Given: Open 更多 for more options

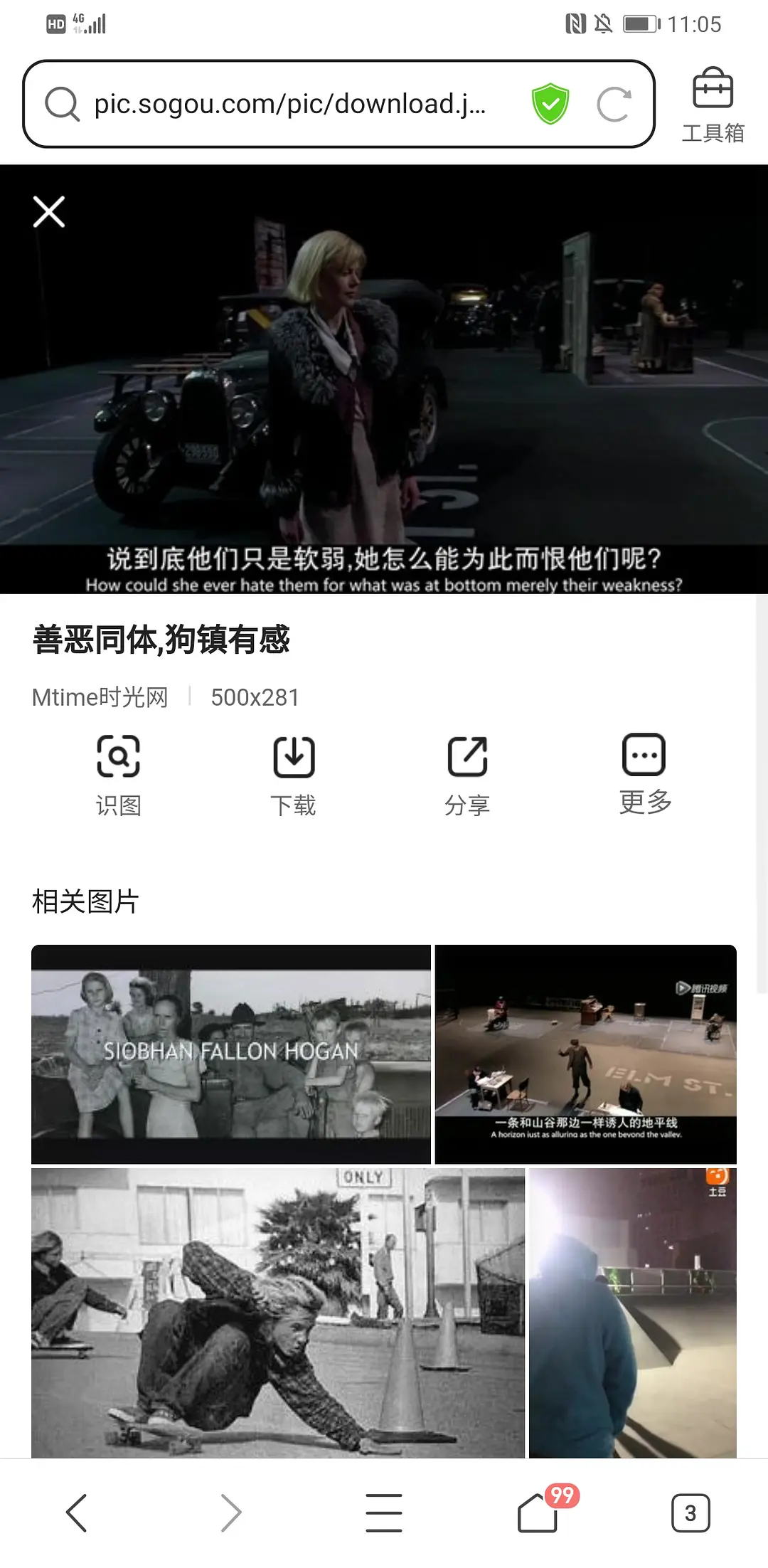Looking at the screenshot, I should tap(644, 774).
